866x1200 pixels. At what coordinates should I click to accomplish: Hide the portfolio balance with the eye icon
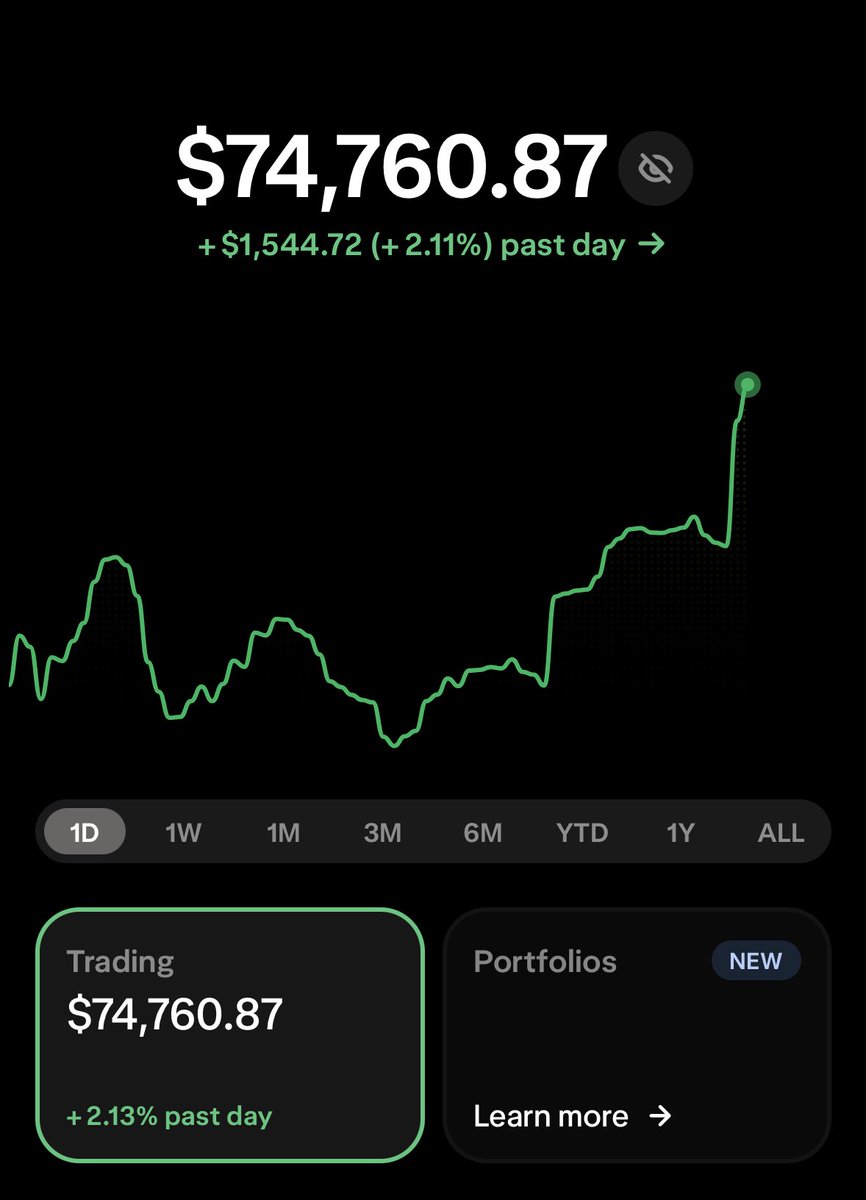655,168
